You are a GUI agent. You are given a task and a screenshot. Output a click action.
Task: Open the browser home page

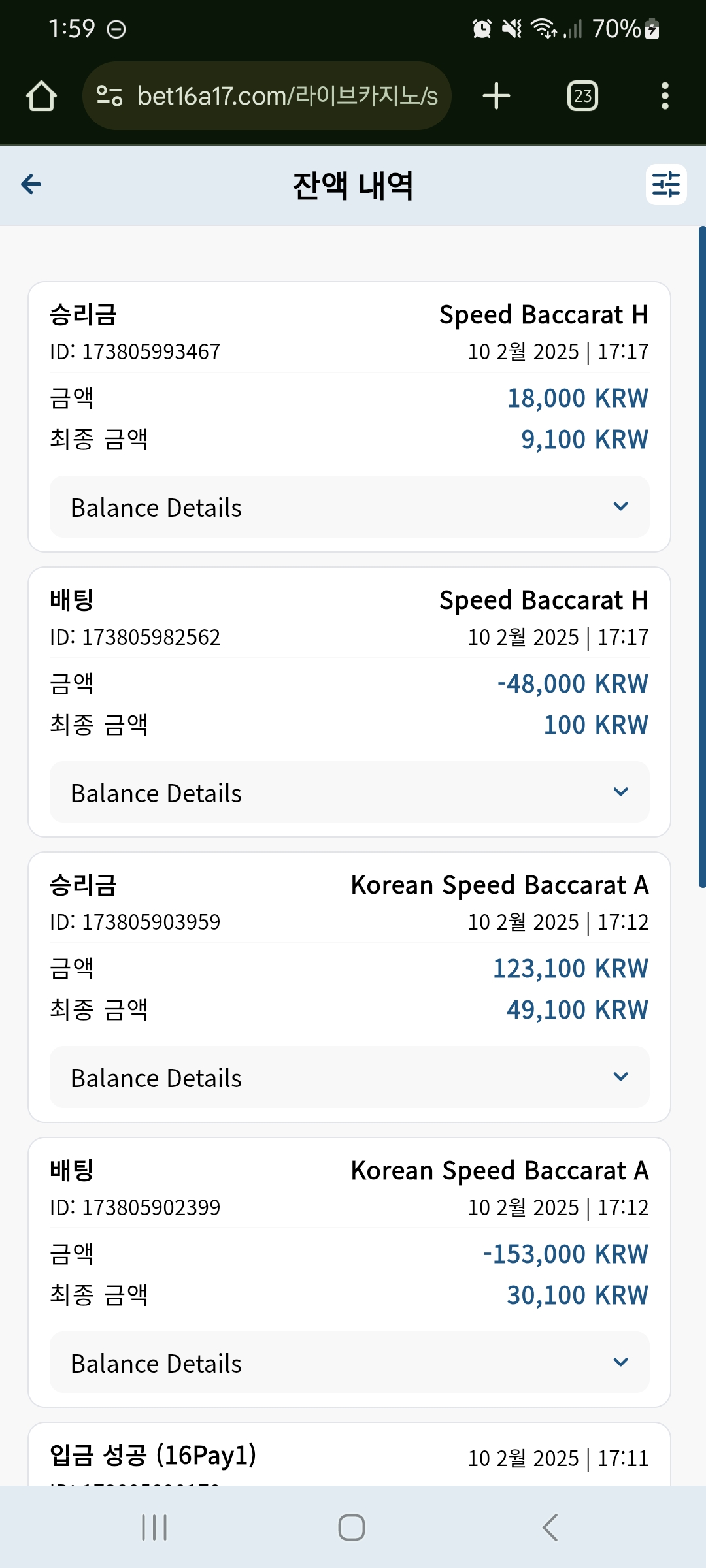41,96
